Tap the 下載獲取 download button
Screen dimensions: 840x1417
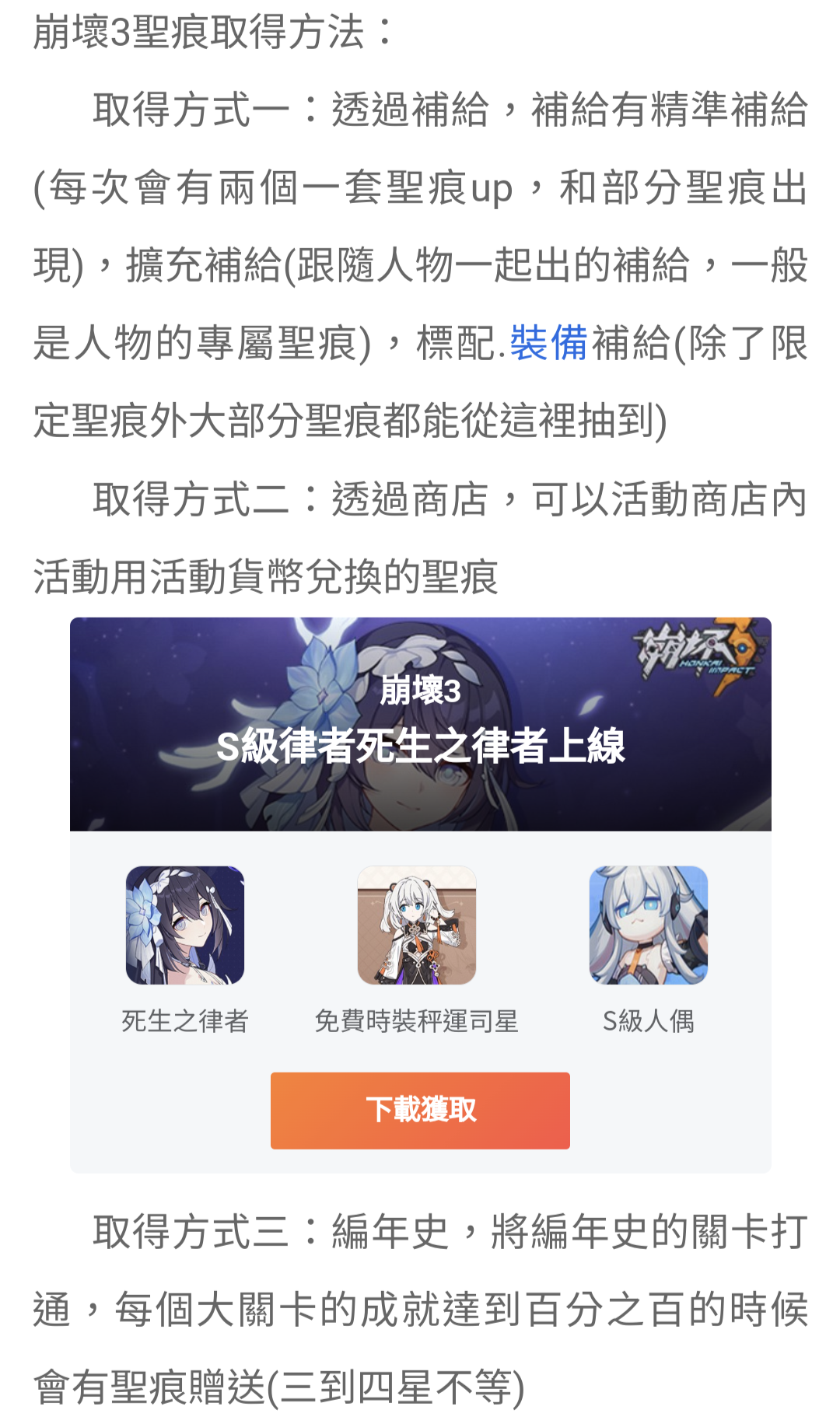point(420,1110)
